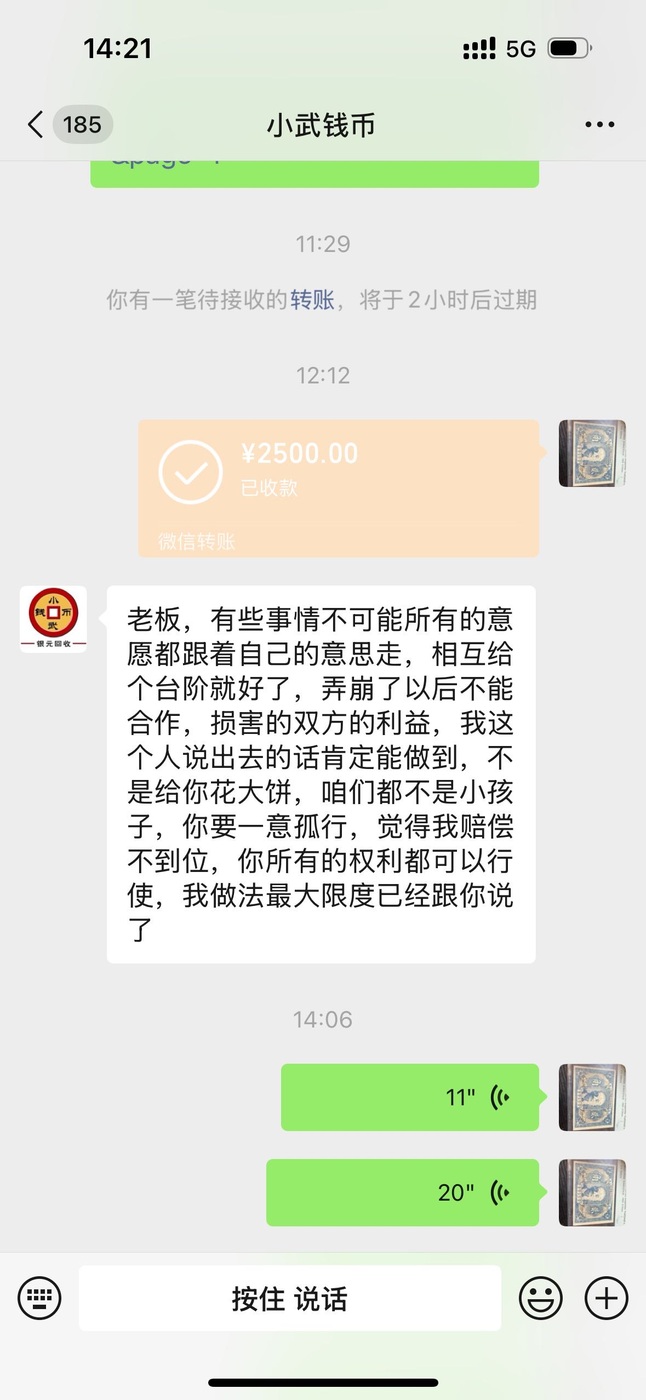Viewport: 646px width, 1400px height.
Task: Switch to keyboard text input
Action: click(40, 1298)
